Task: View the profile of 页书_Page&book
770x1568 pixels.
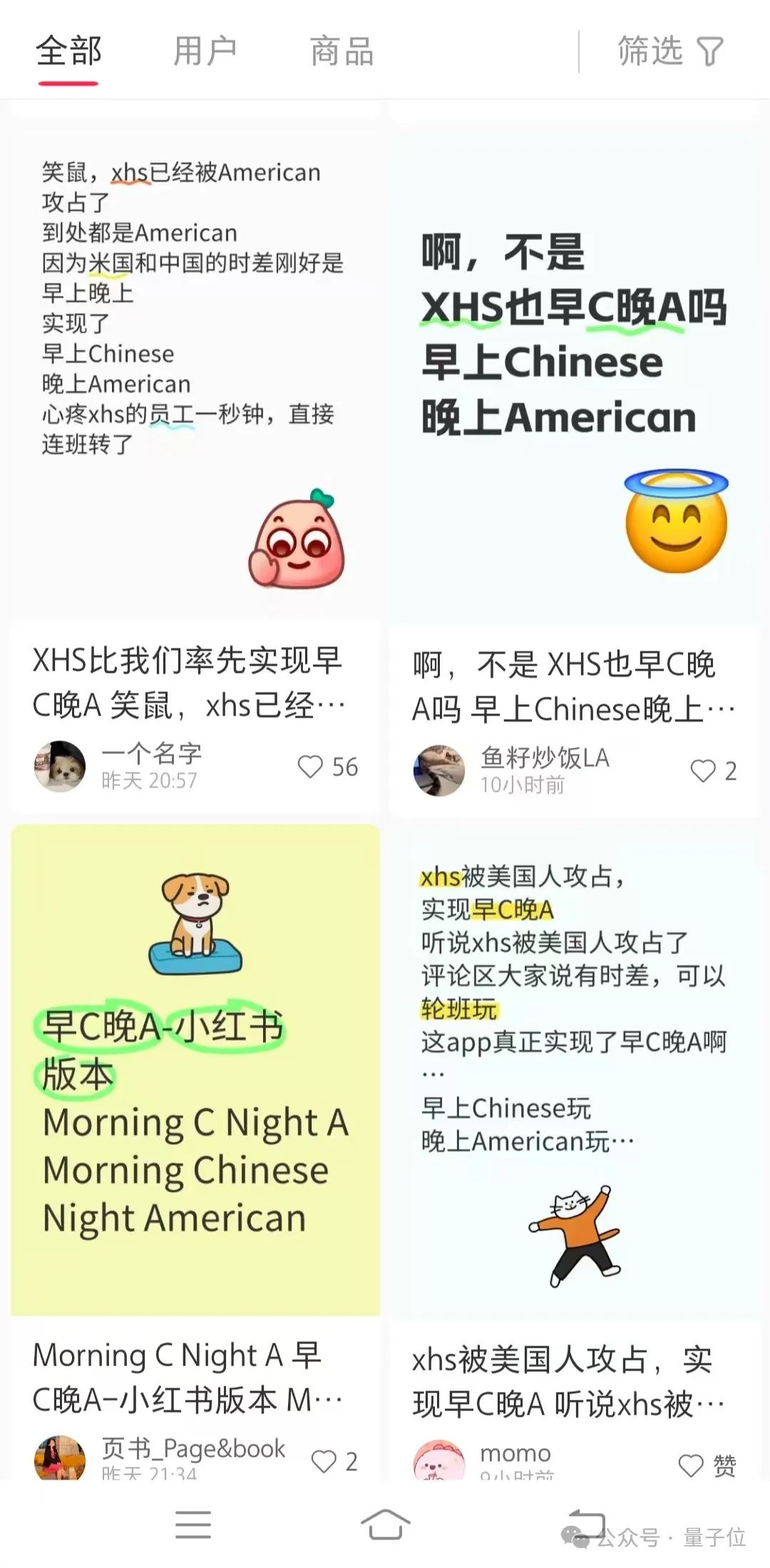Action: [x=60, y=1458]
